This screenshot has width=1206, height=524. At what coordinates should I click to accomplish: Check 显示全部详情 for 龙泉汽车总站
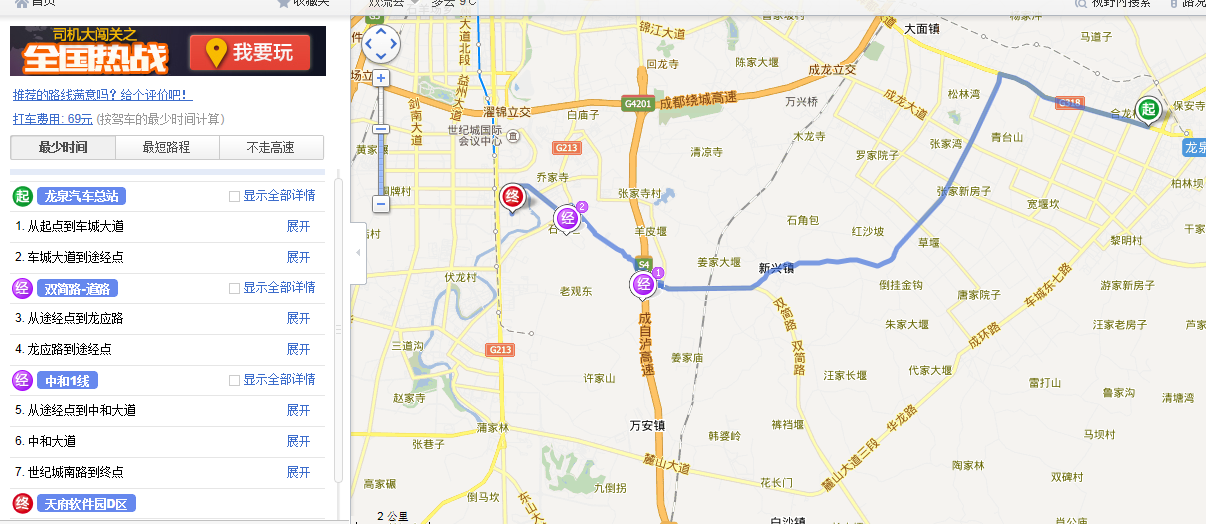234,196
